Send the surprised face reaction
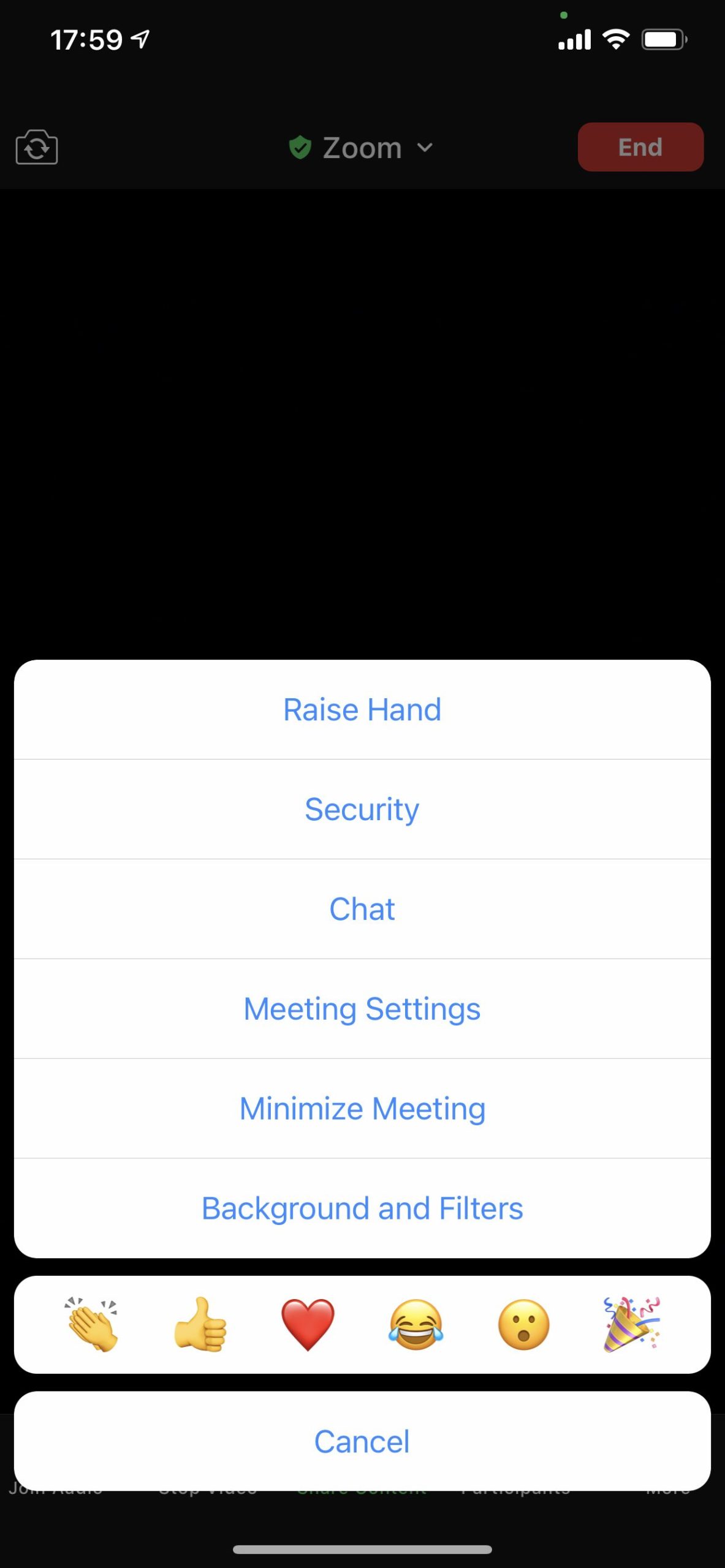Screen dimensions: 725x1568 click(523, 1324)
